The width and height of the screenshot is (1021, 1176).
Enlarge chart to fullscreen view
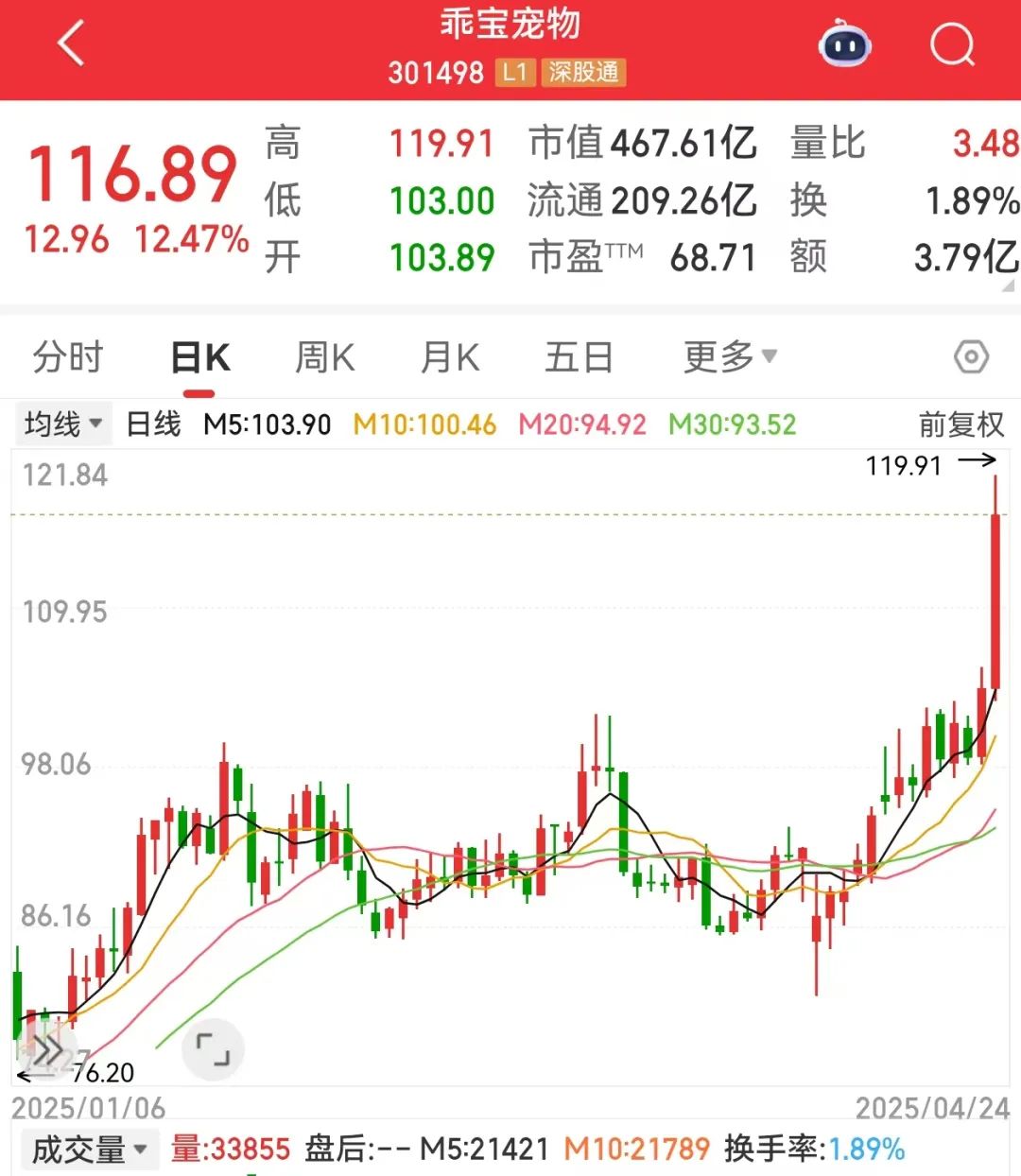click(213, 1049)
